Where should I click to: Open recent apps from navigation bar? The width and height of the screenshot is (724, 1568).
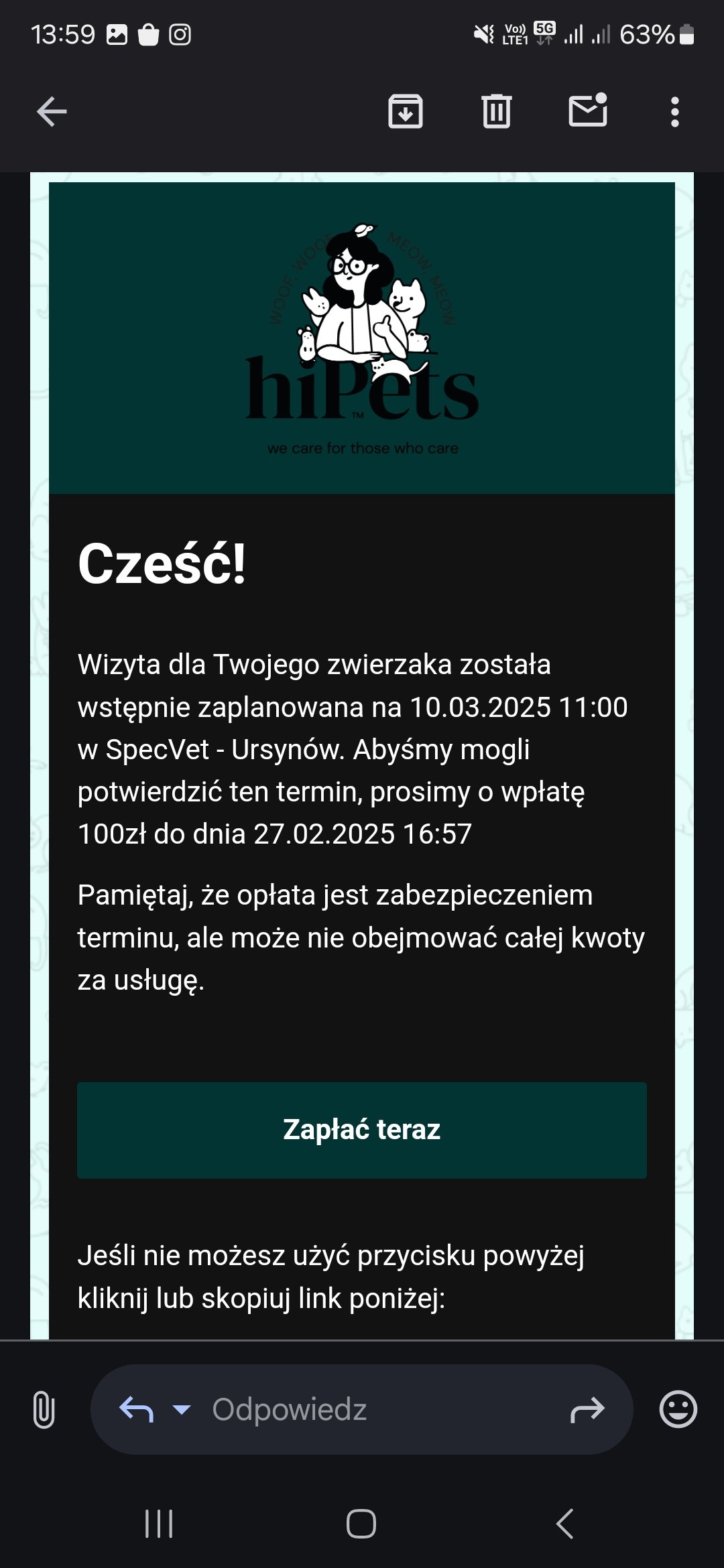[x=159, y=1524]
